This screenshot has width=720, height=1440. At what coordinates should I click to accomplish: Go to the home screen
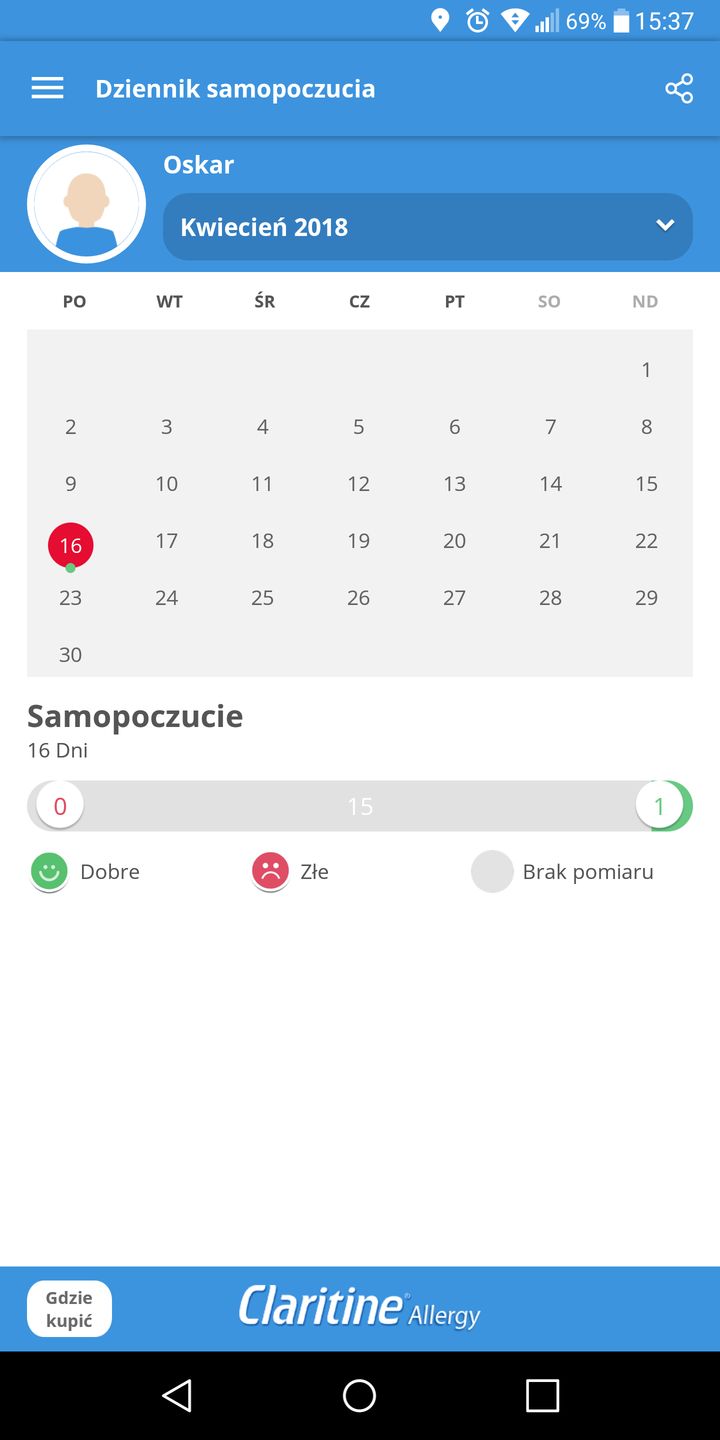tap(359, 1395)
